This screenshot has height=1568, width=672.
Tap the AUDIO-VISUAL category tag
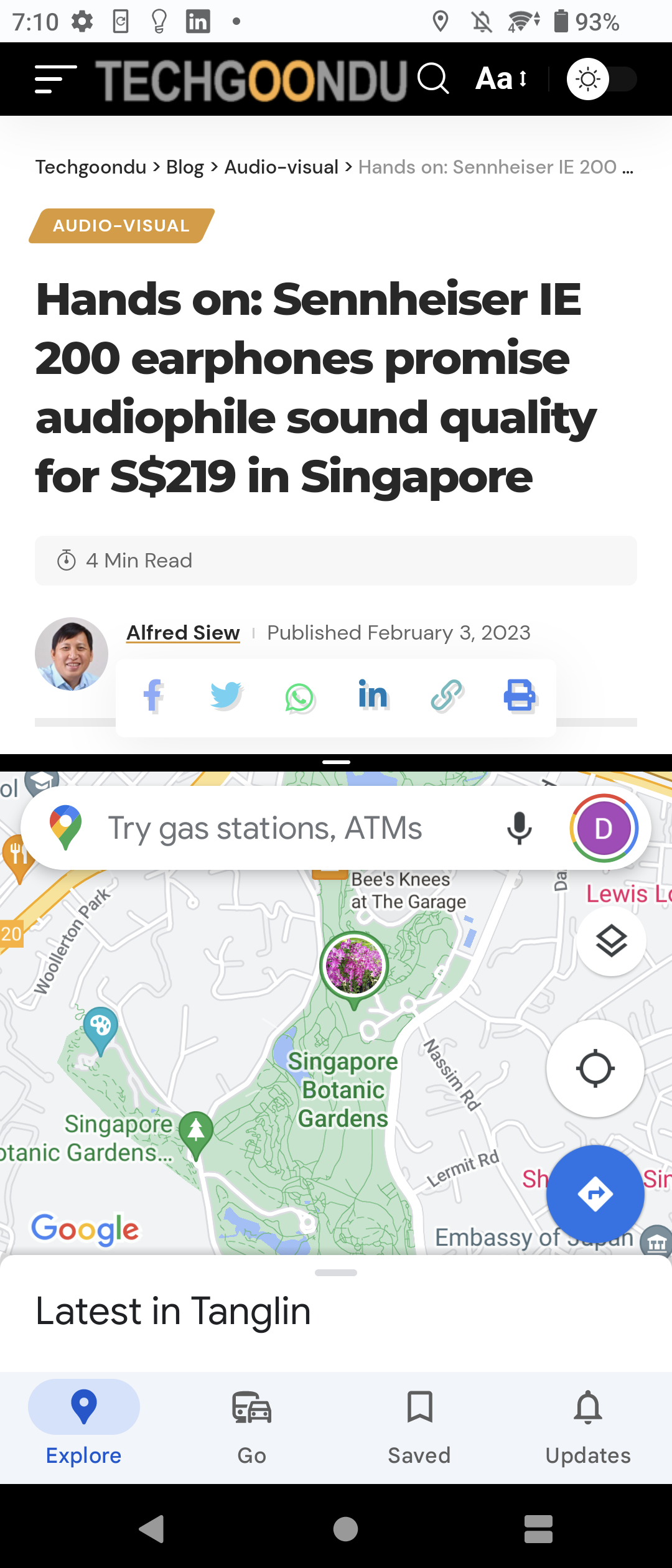121,225
